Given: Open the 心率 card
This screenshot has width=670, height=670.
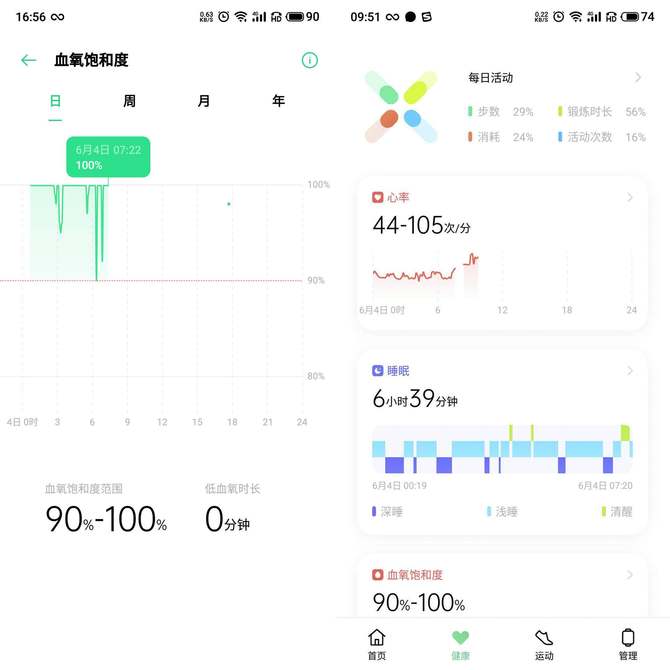Looking at the screenshot, I should 502,255.
